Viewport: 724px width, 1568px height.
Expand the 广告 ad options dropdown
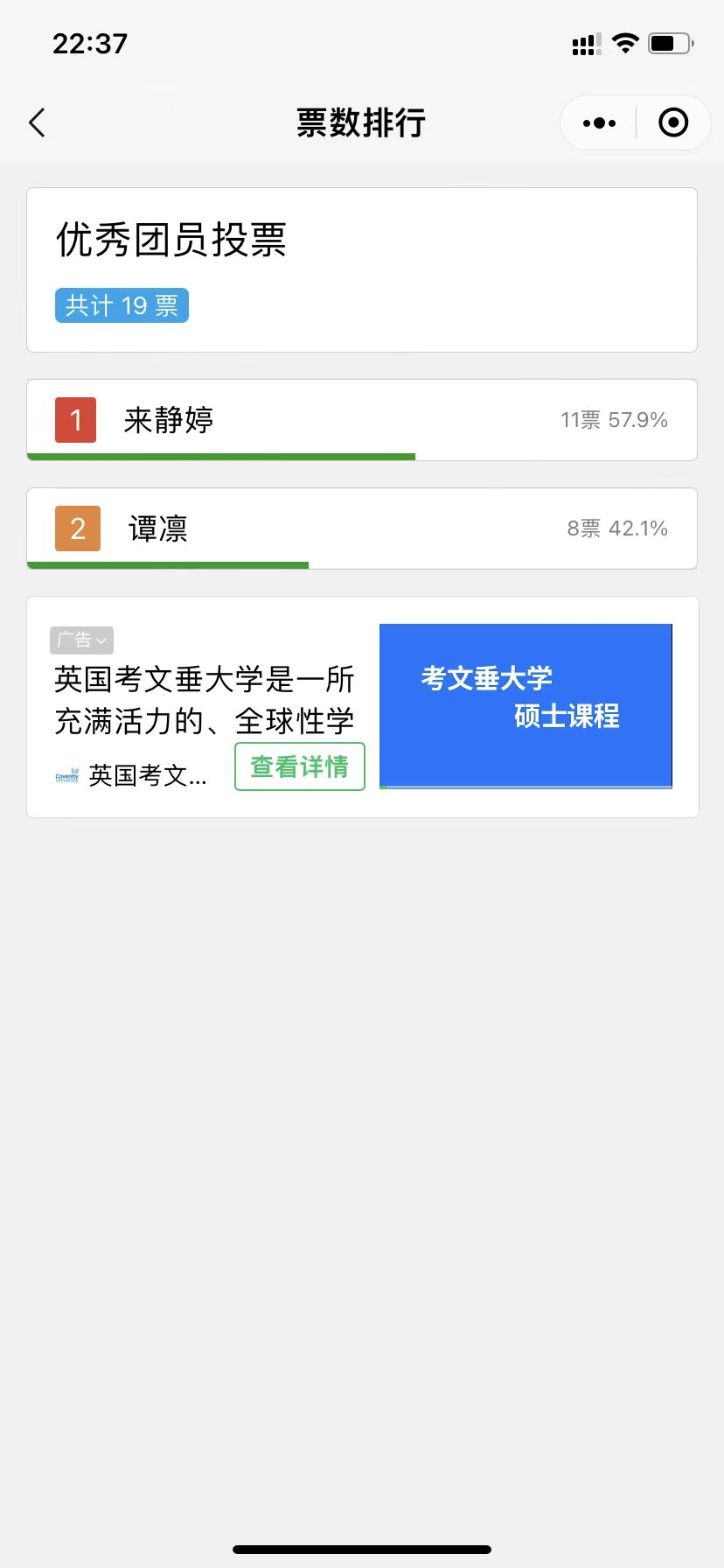(82, 640)
